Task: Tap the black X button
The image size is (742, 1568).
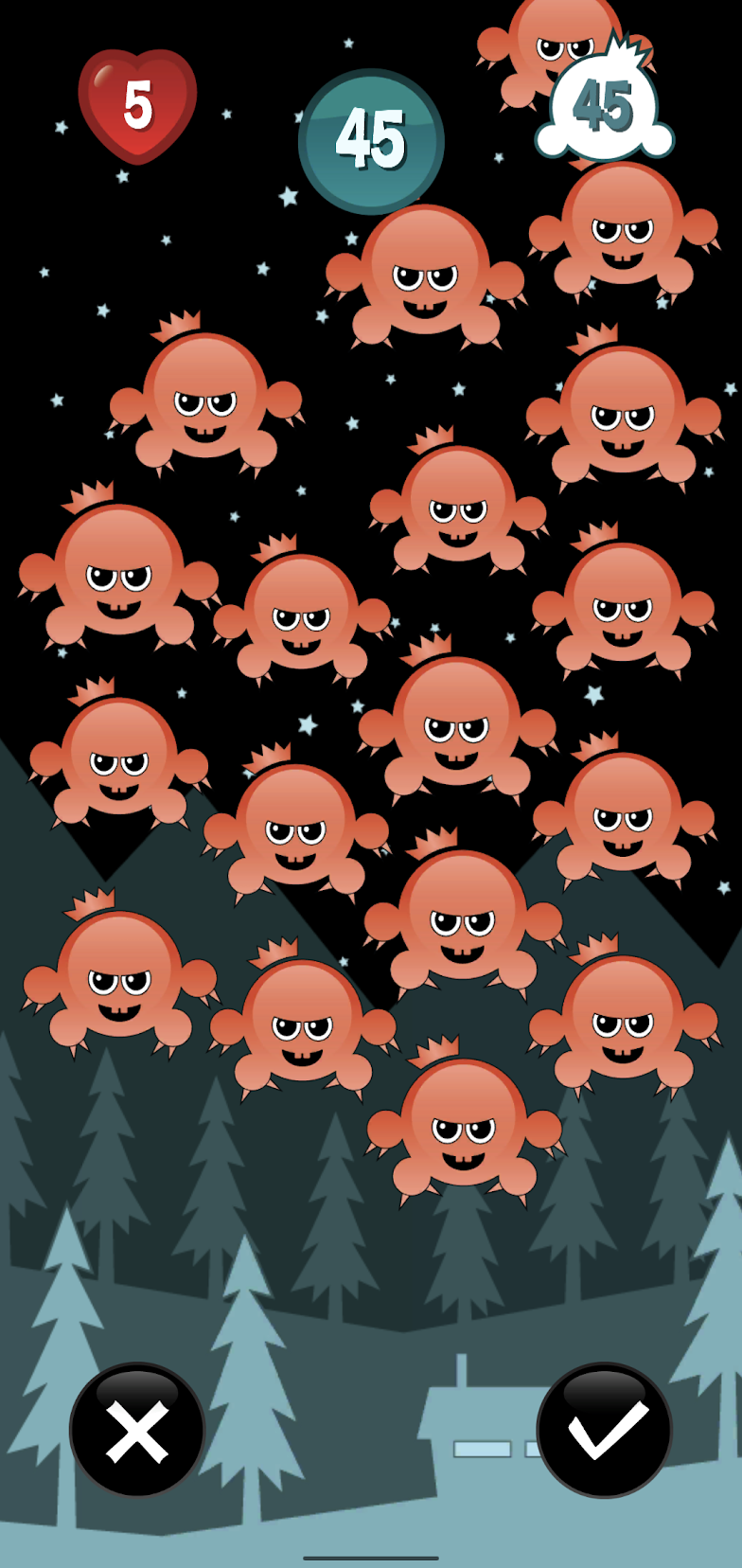Action: pos(137,1431)
